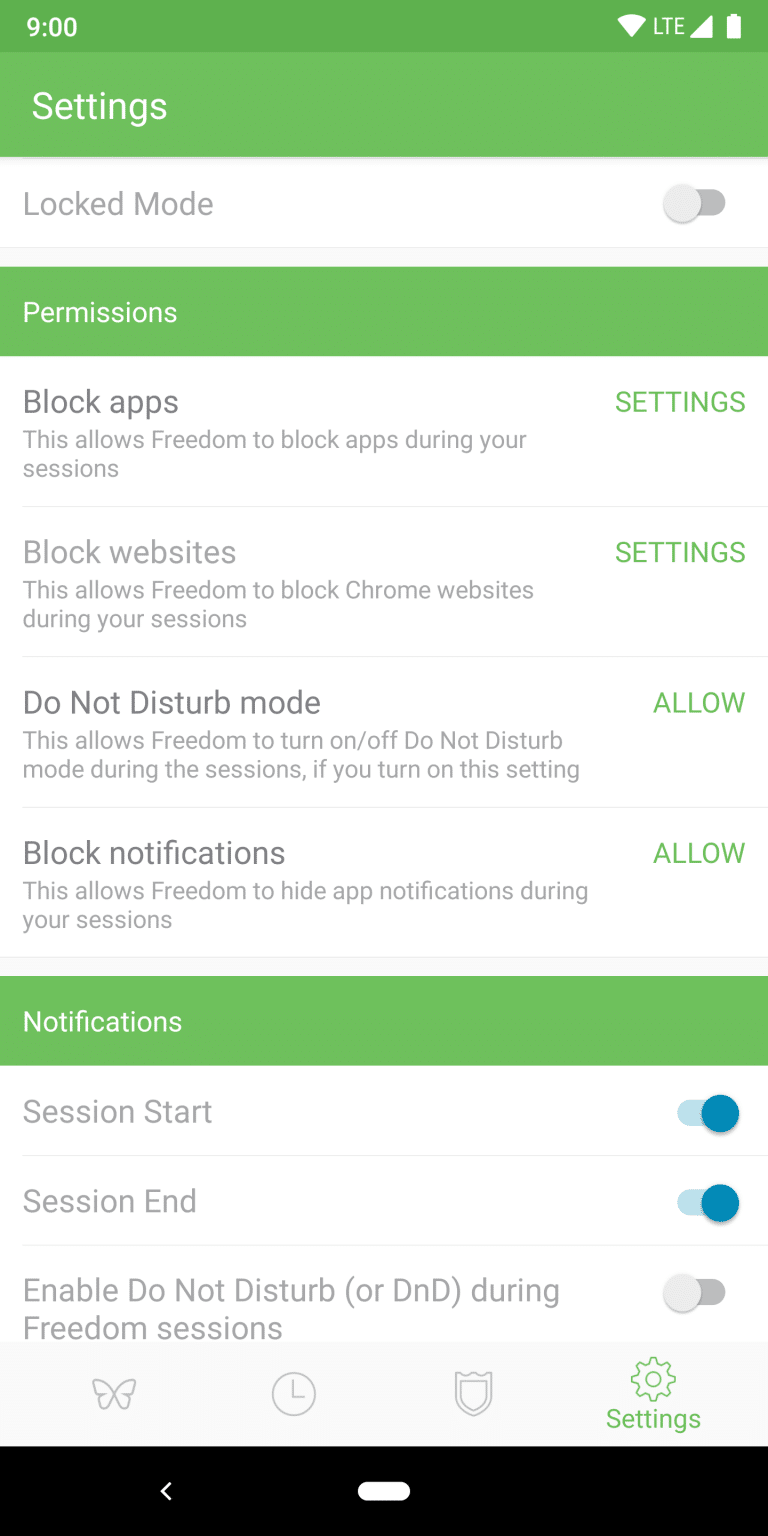768x1536 pixels.
Task: Open SETTINGS for Block websites permission
Action: tap(679, 552)
